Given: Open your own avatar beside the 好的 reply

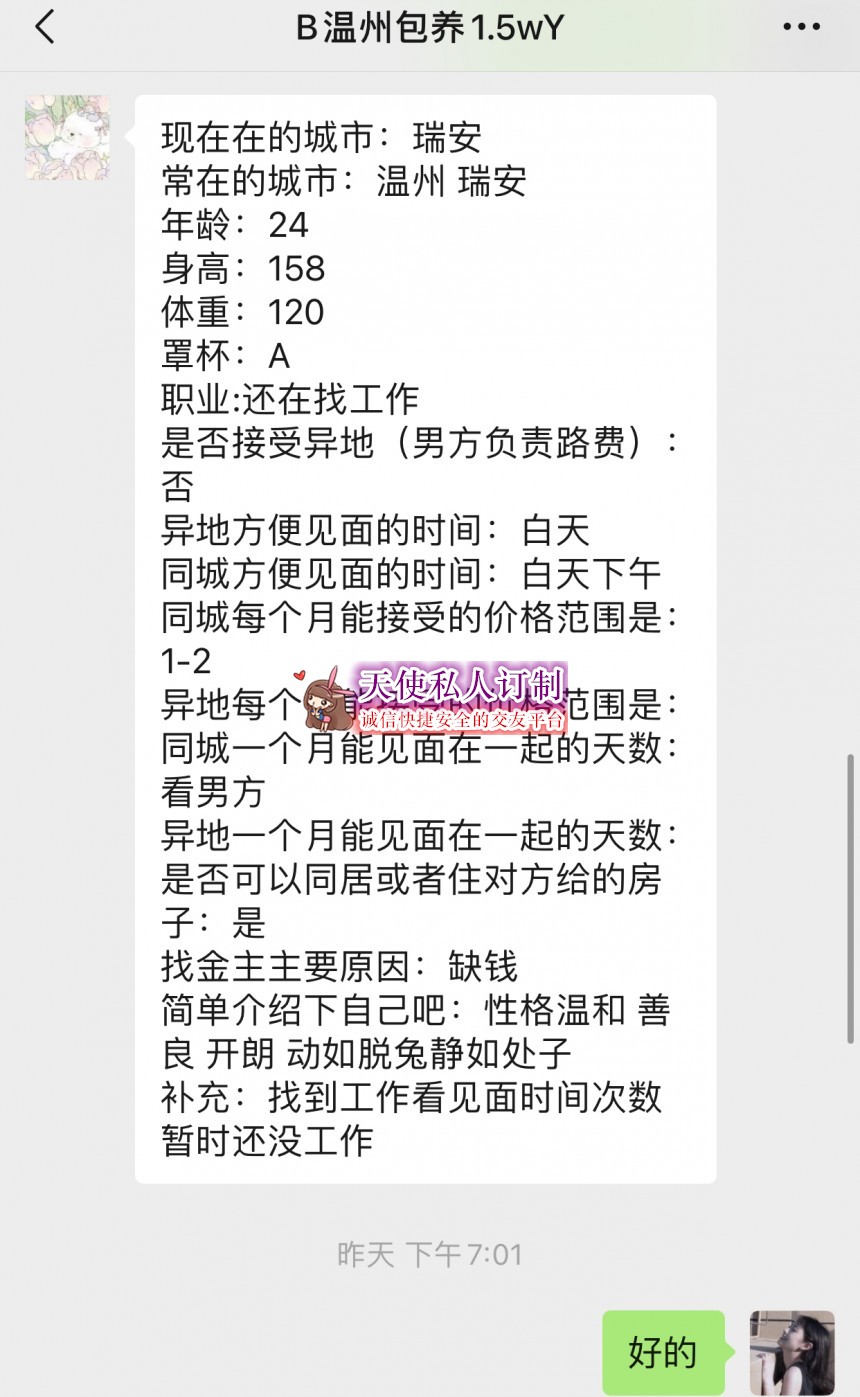Looking at the screenshot, I should (792, 1352).
